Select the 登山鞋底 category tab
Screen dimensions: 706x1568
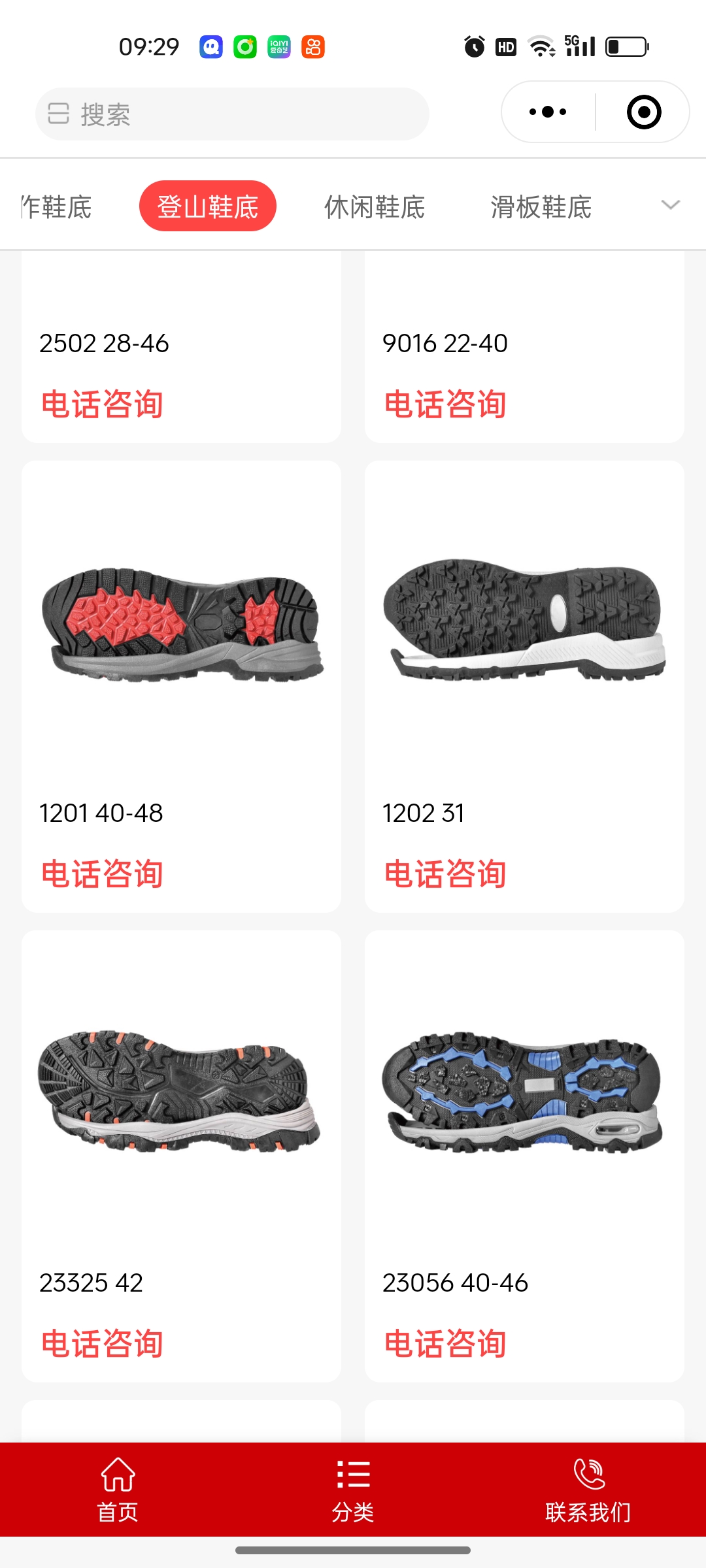[x=208, y=206]
